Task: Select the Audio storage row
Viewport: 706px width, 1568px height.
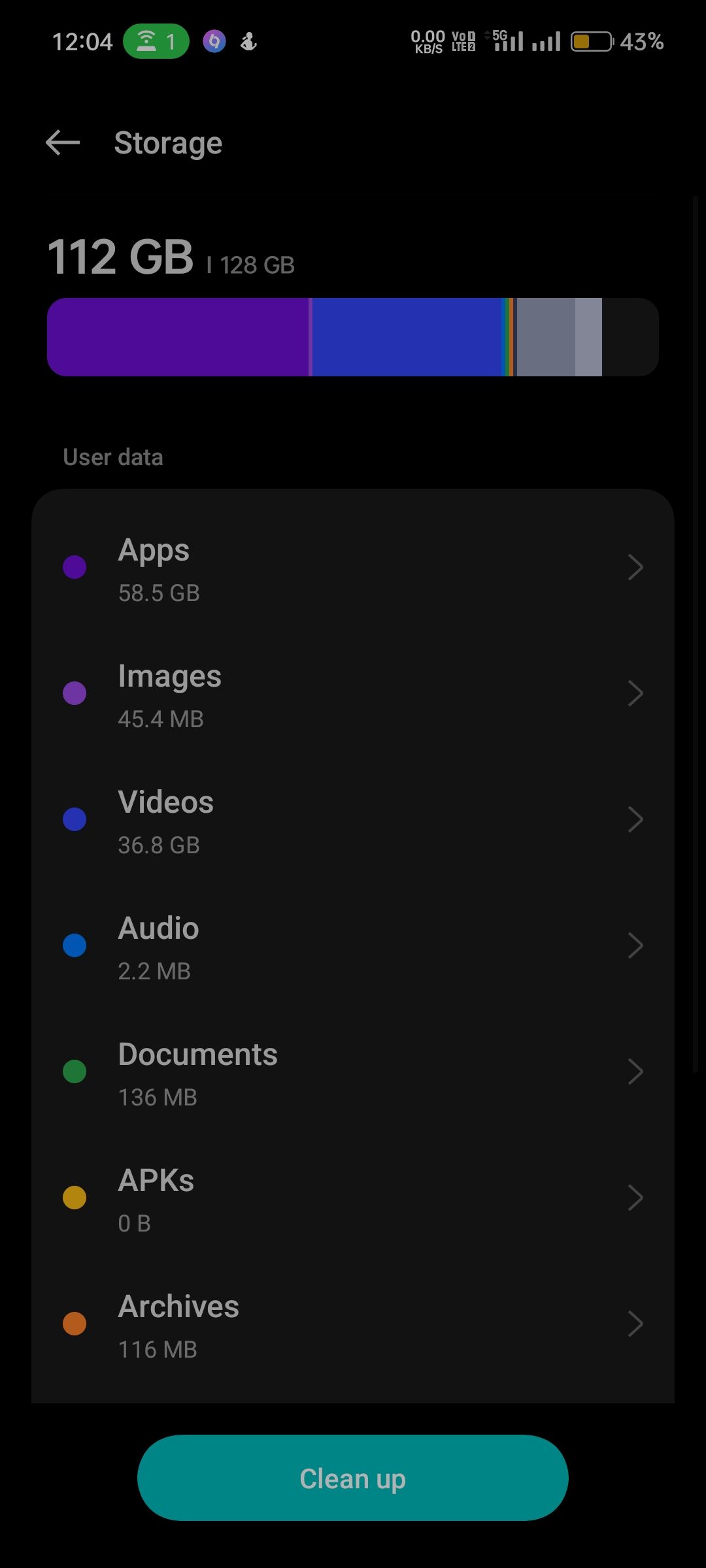Action: [x=353, y=945]
